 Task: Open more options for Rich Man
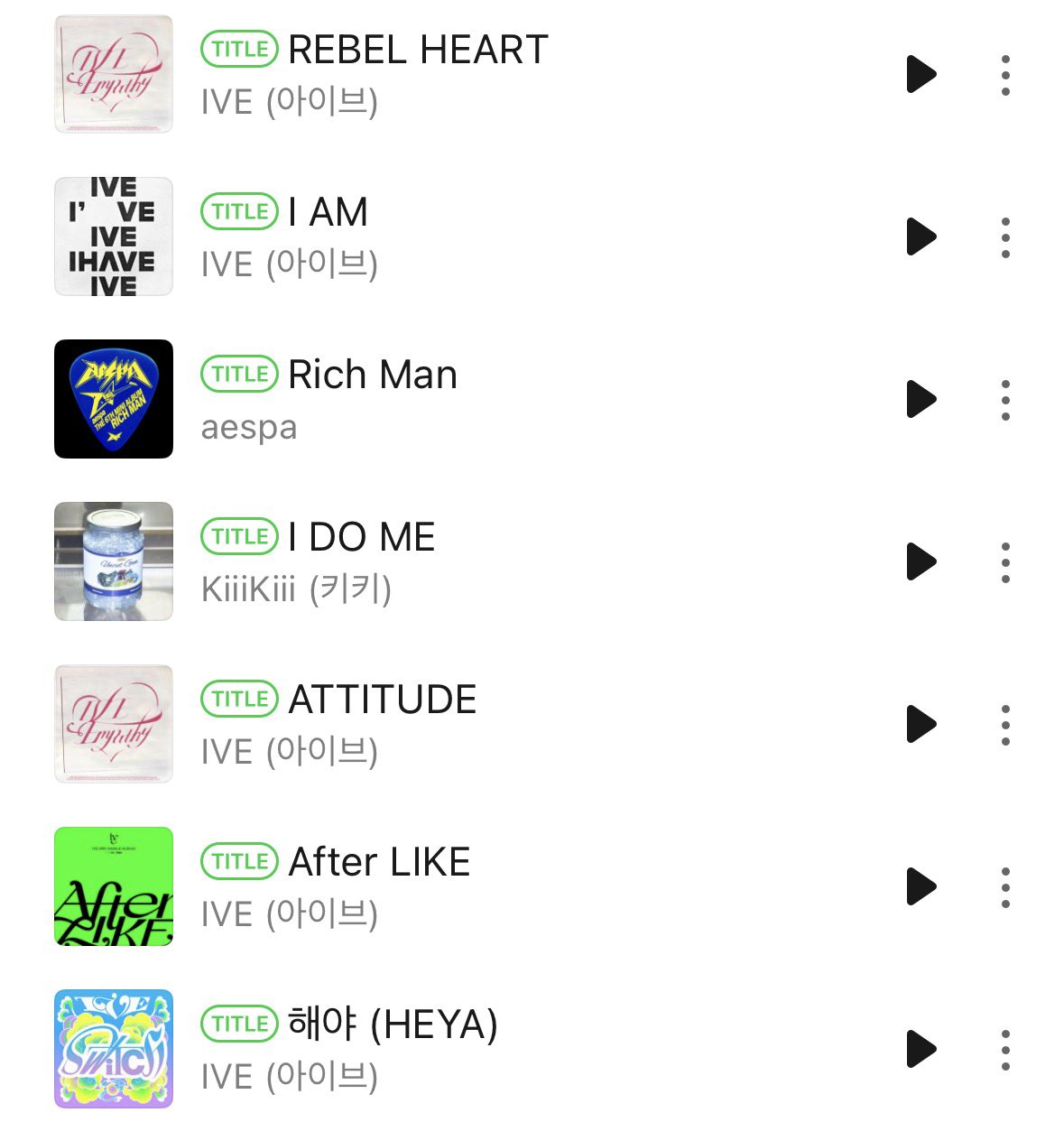[x=1005, y=400]
